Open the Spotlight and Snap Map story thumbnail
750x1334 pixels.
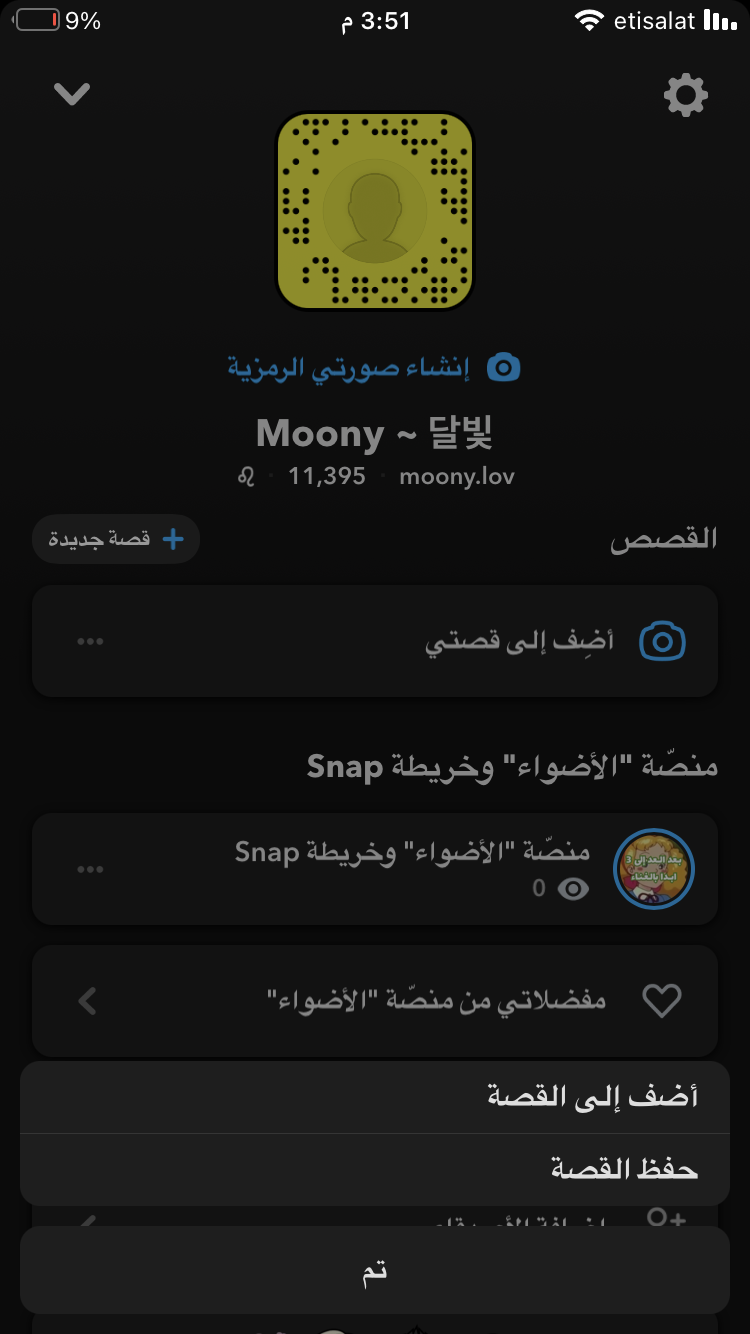[653, 869]
